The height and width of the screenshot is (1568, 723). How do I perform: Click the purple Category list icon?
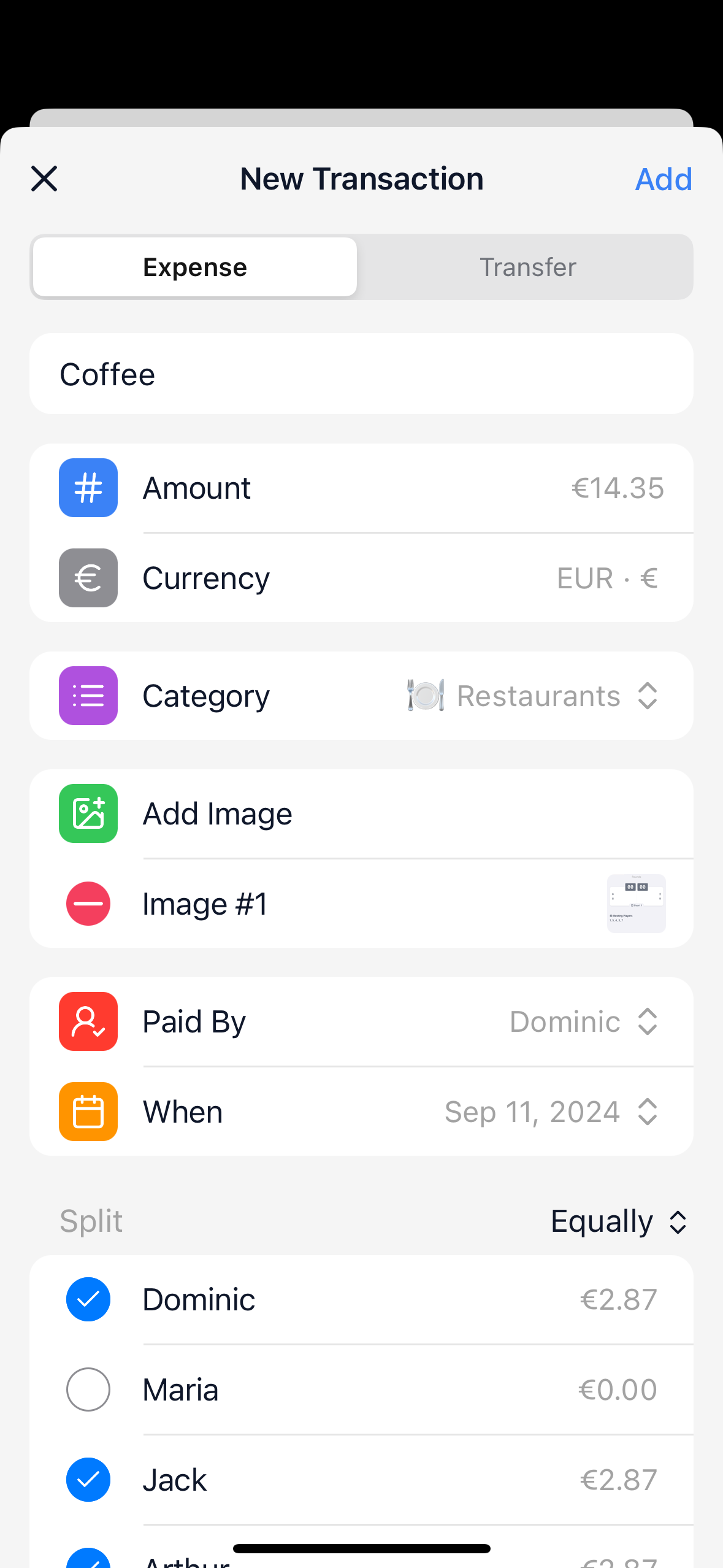pos(88,695)
